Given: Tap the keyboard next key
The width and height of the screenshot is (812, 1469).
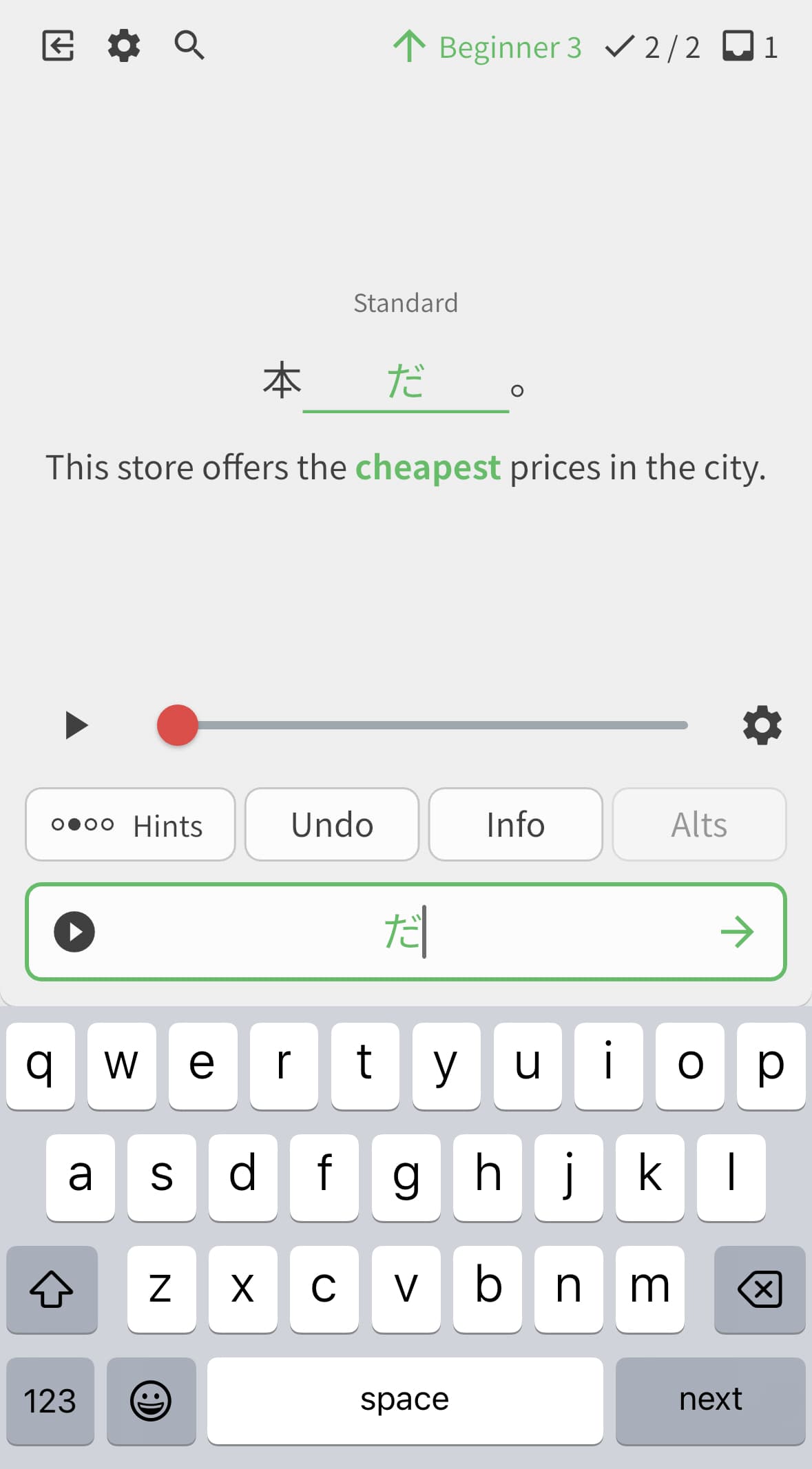Looking at the screenshot, I should click(x=711, y=1400).
